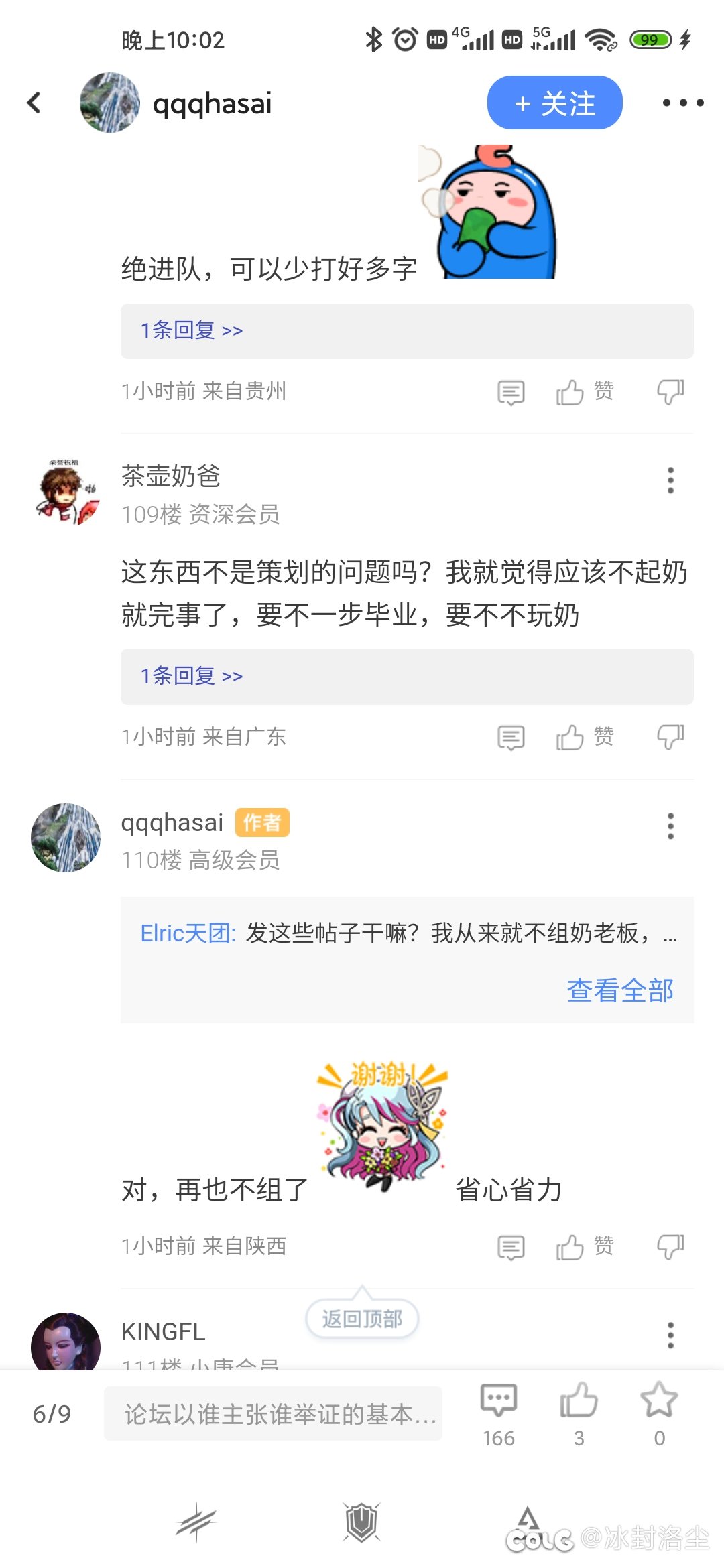Viewport: 724px width, 1568px height.
Task: Dislike the 110楼 comment from 陕西
Action: point(670,1247)
